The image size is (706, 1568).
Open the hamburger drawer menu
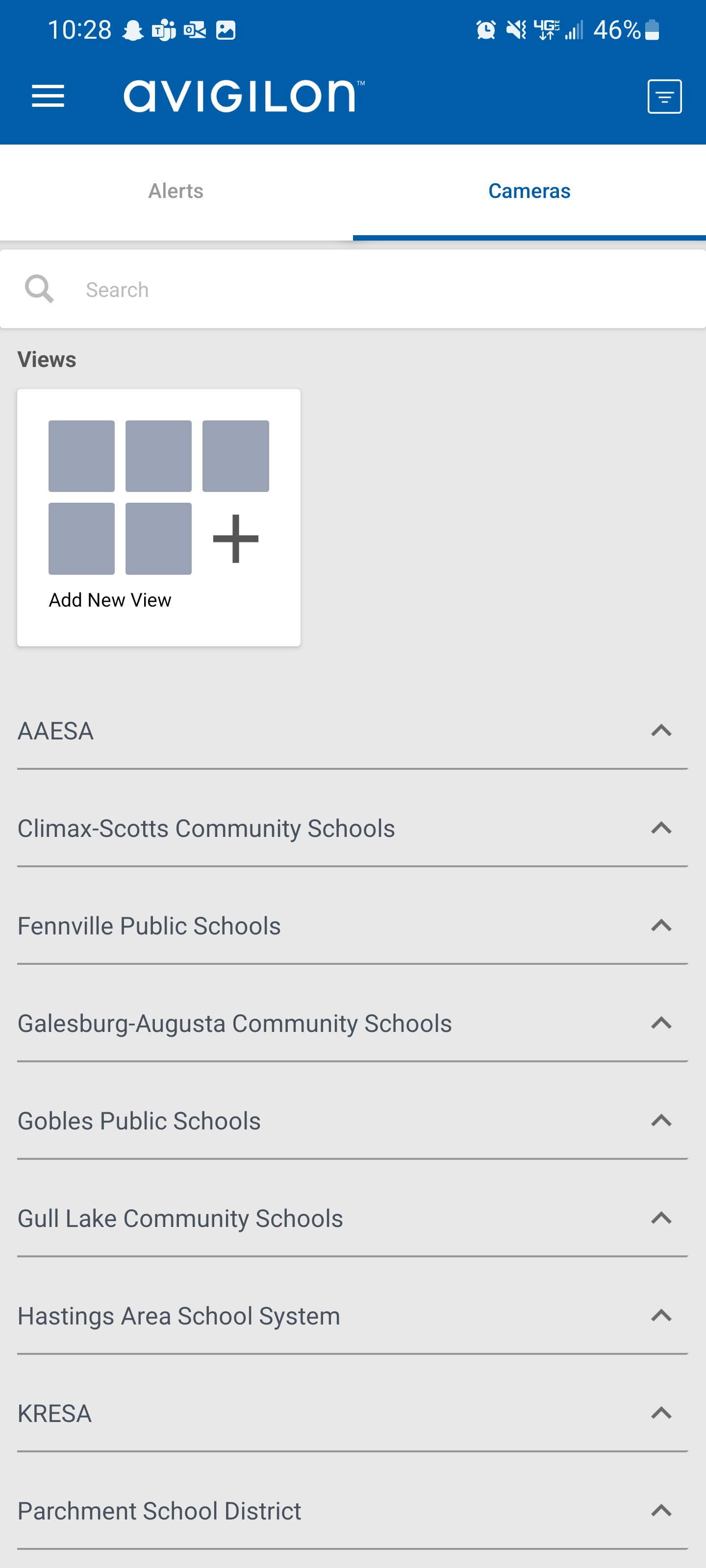(48, 96)
